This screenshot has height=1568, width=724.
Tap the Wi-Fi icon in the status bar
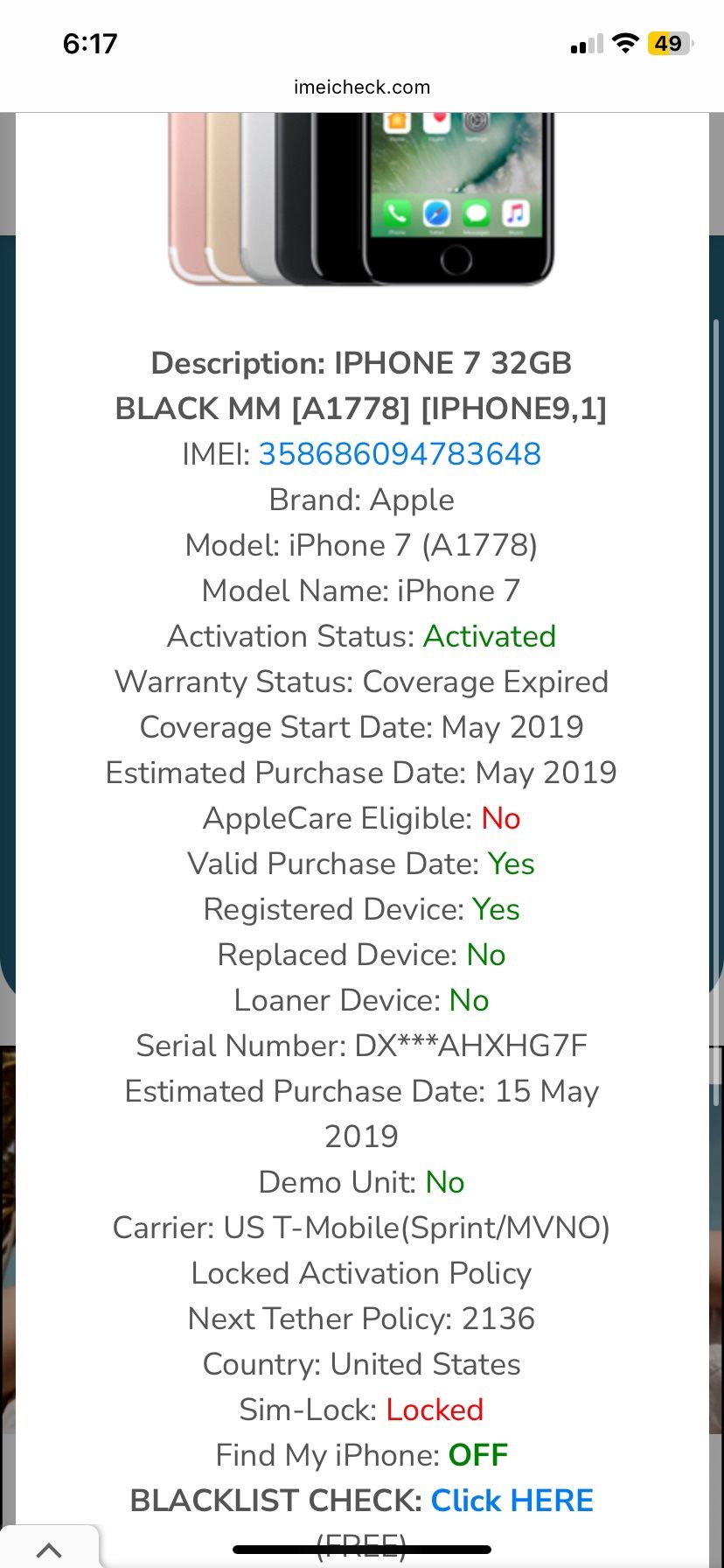(626, 42)
